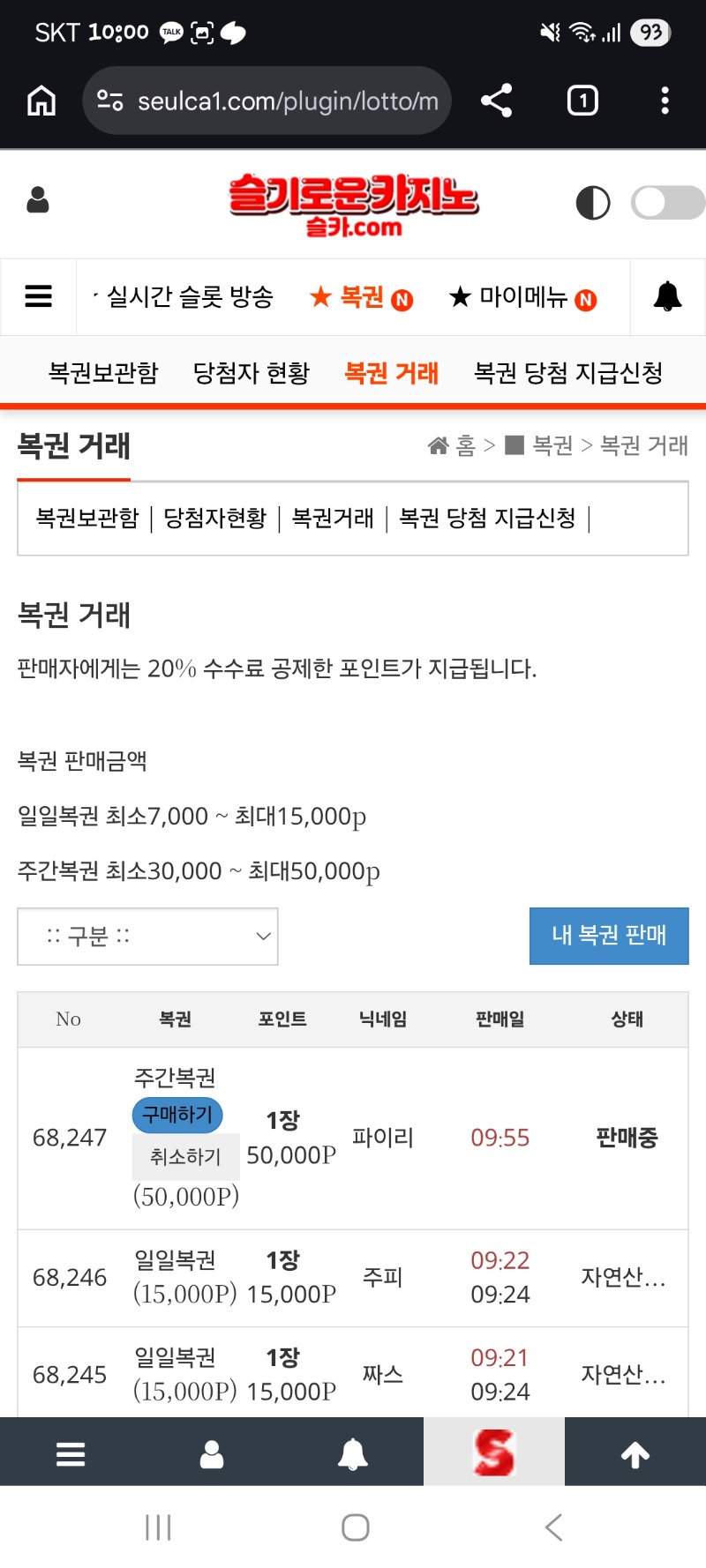Open the notifications bell in top nav
Viewport: 706px width, 1568px height.
point(667,296)
